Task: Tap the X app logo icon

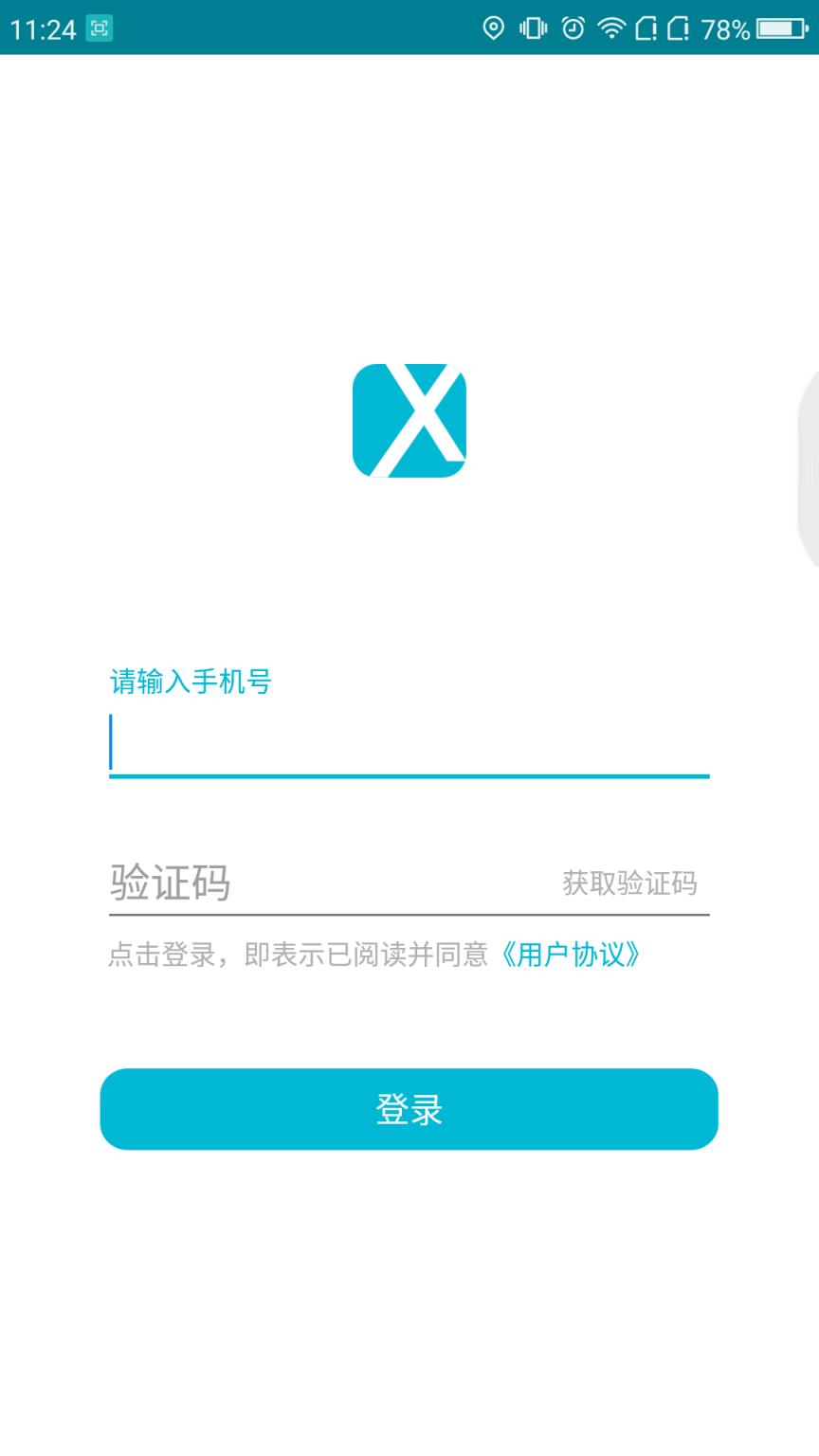Action: pyautogui.click(x=409, y=421)
